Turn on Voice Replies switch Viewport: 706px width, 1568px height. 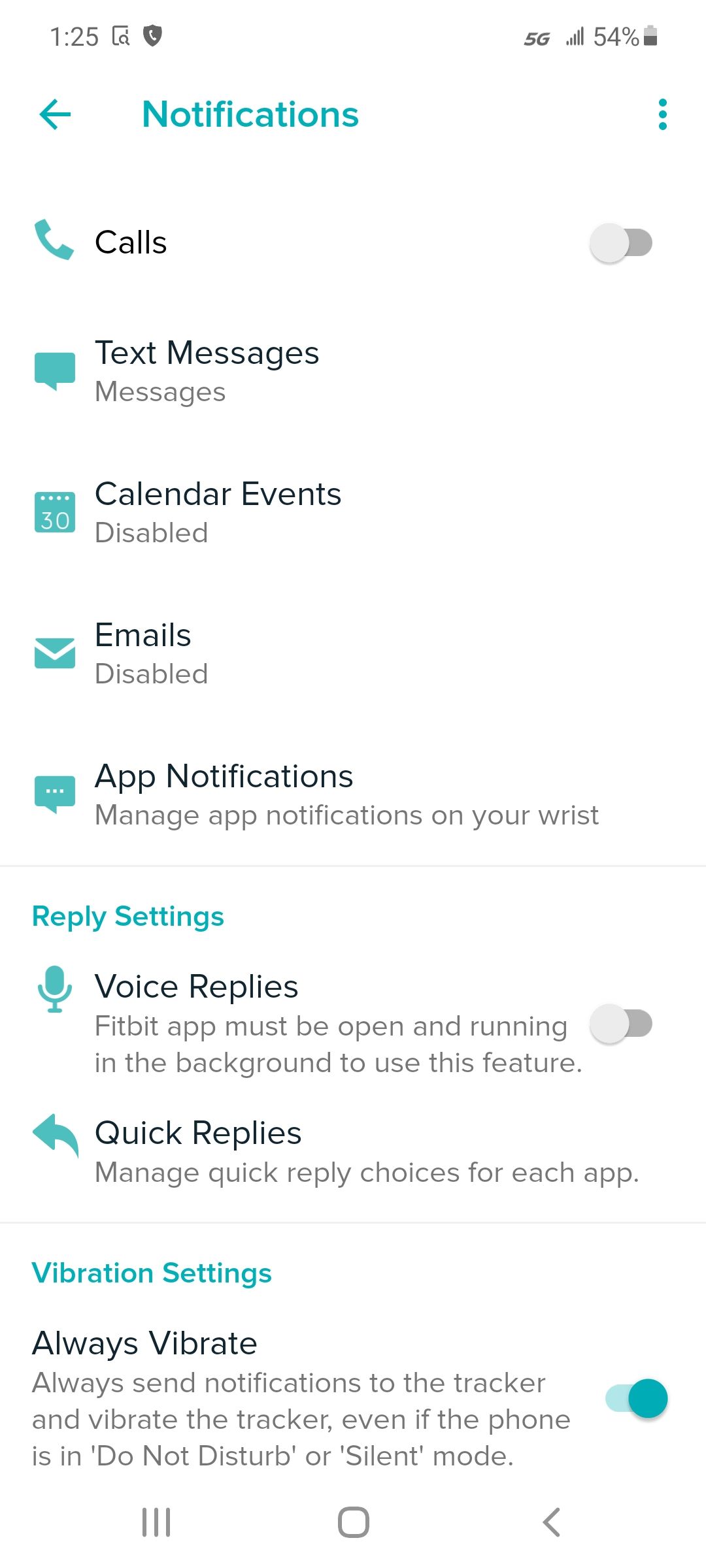(x=621, y=1024)
